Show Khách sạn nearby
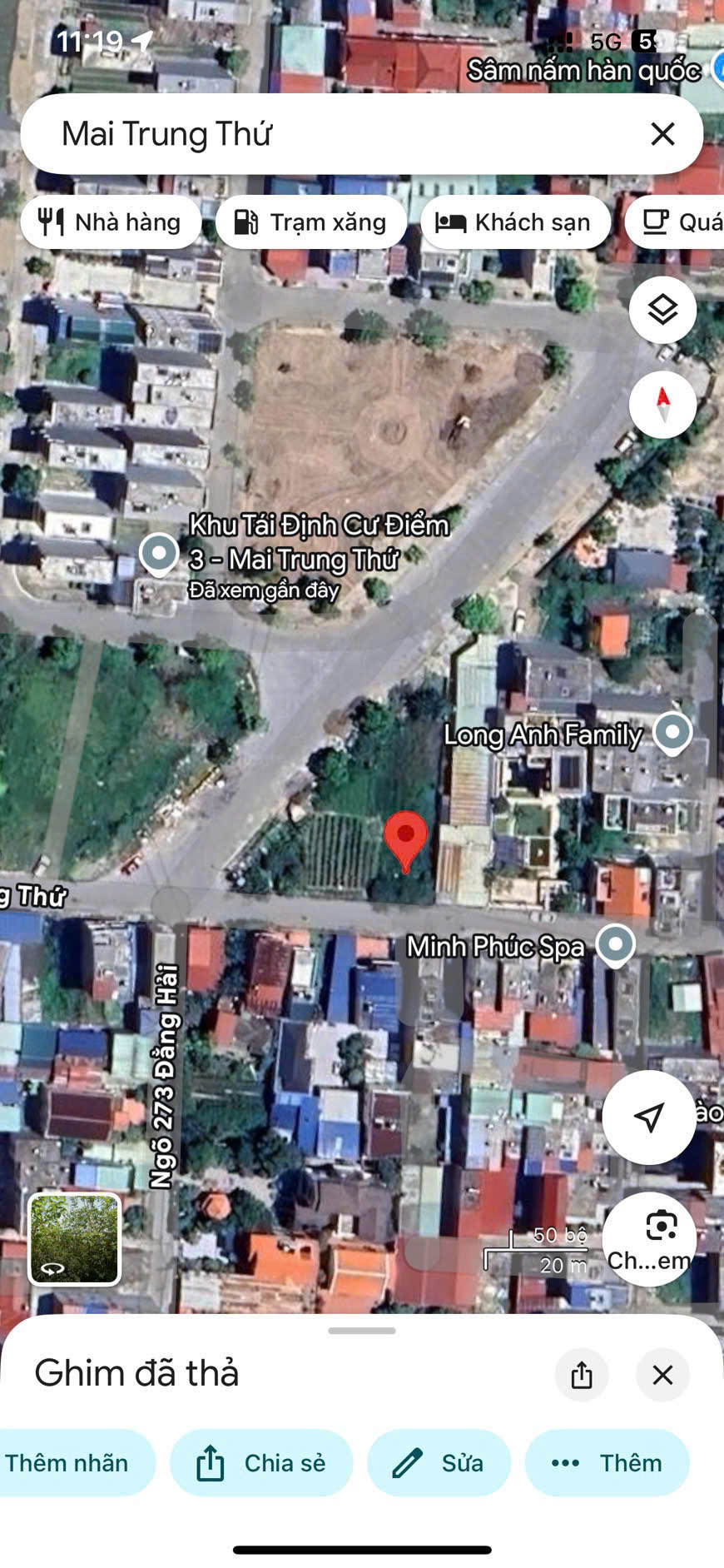The height and width of the screenshot is (1568, 724). 515,222
